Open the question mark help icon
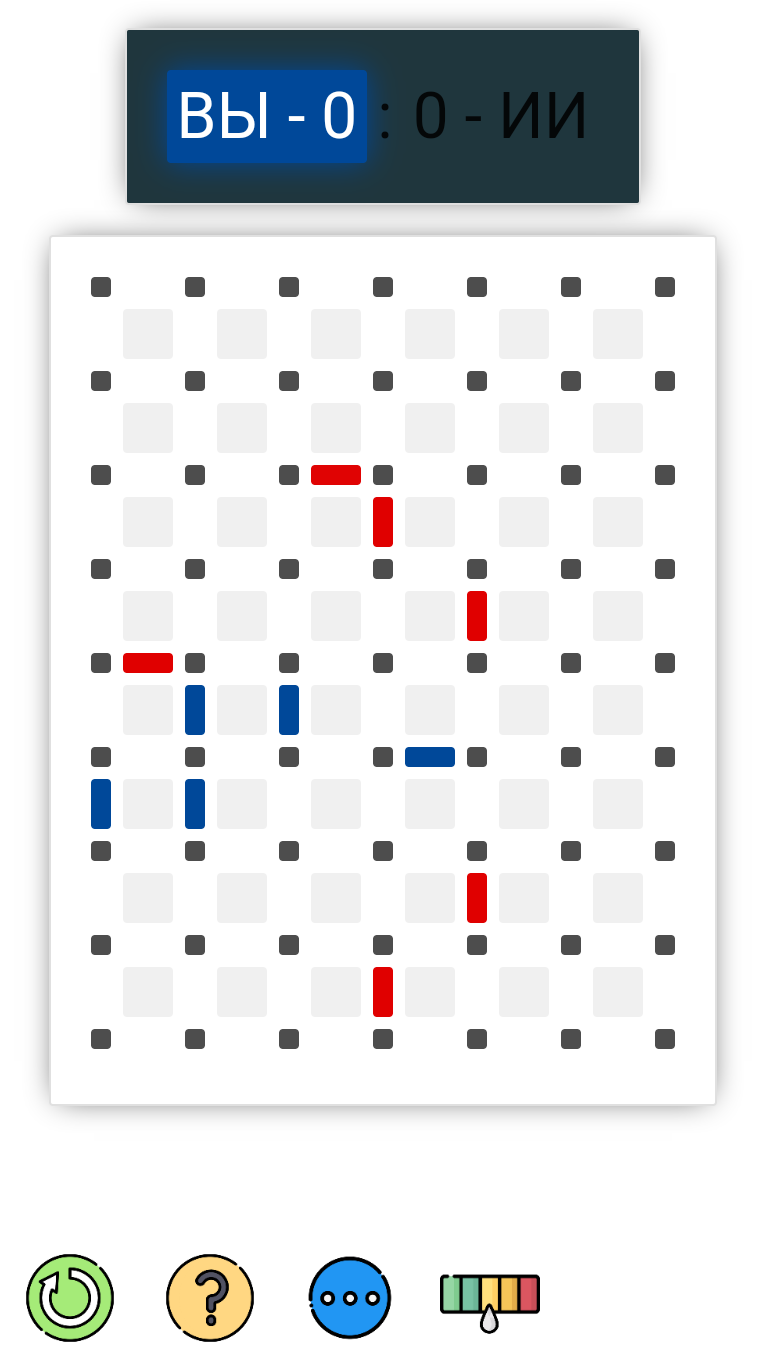The image size is (765, 1360). (x=210, y=1297)
